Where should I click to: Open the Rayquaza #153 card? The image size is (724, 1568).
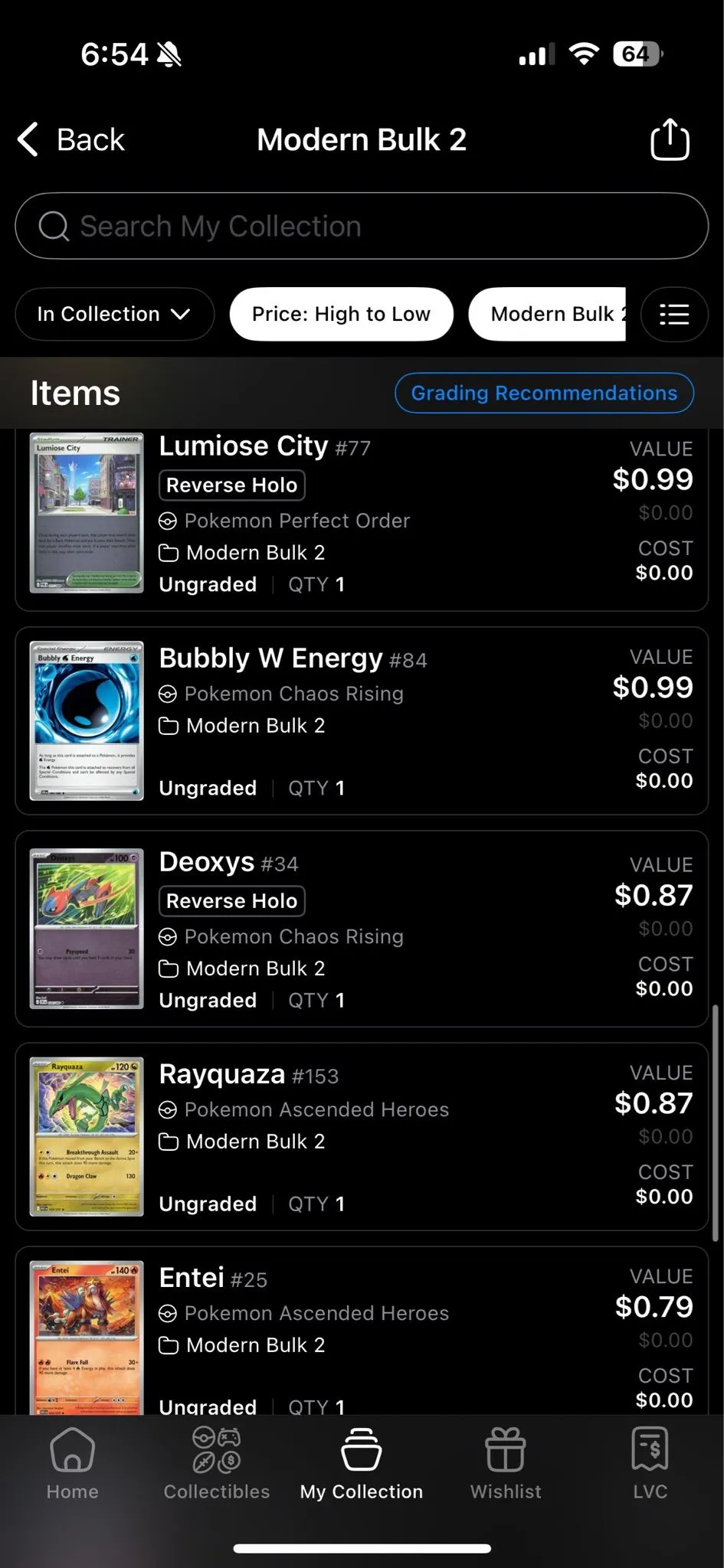coord(362,1137)
